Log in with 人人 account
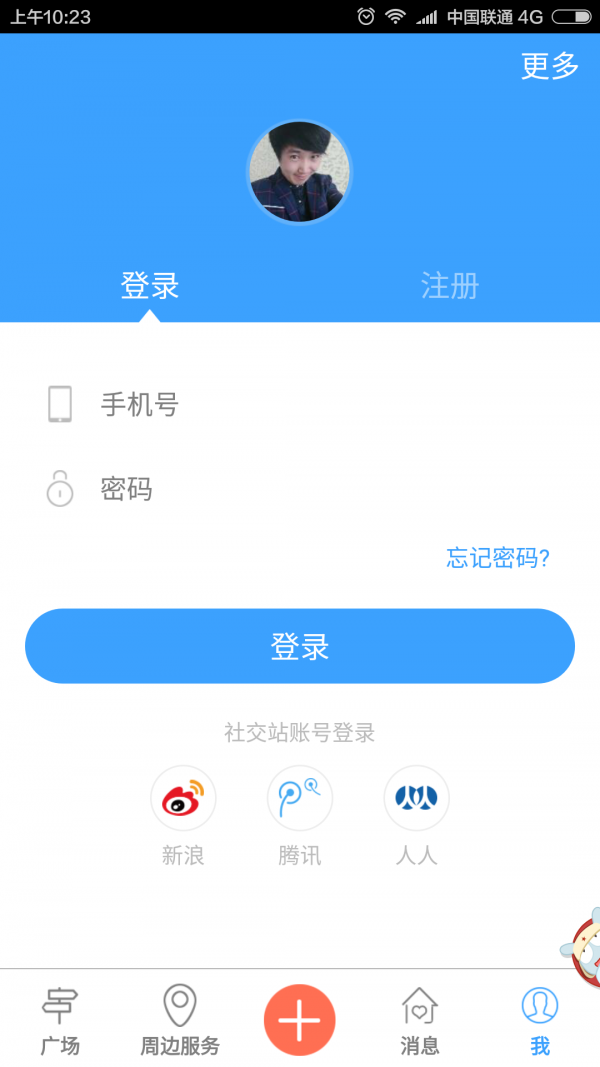Viewport: 600px width, 1067px height. click(416, 799)
